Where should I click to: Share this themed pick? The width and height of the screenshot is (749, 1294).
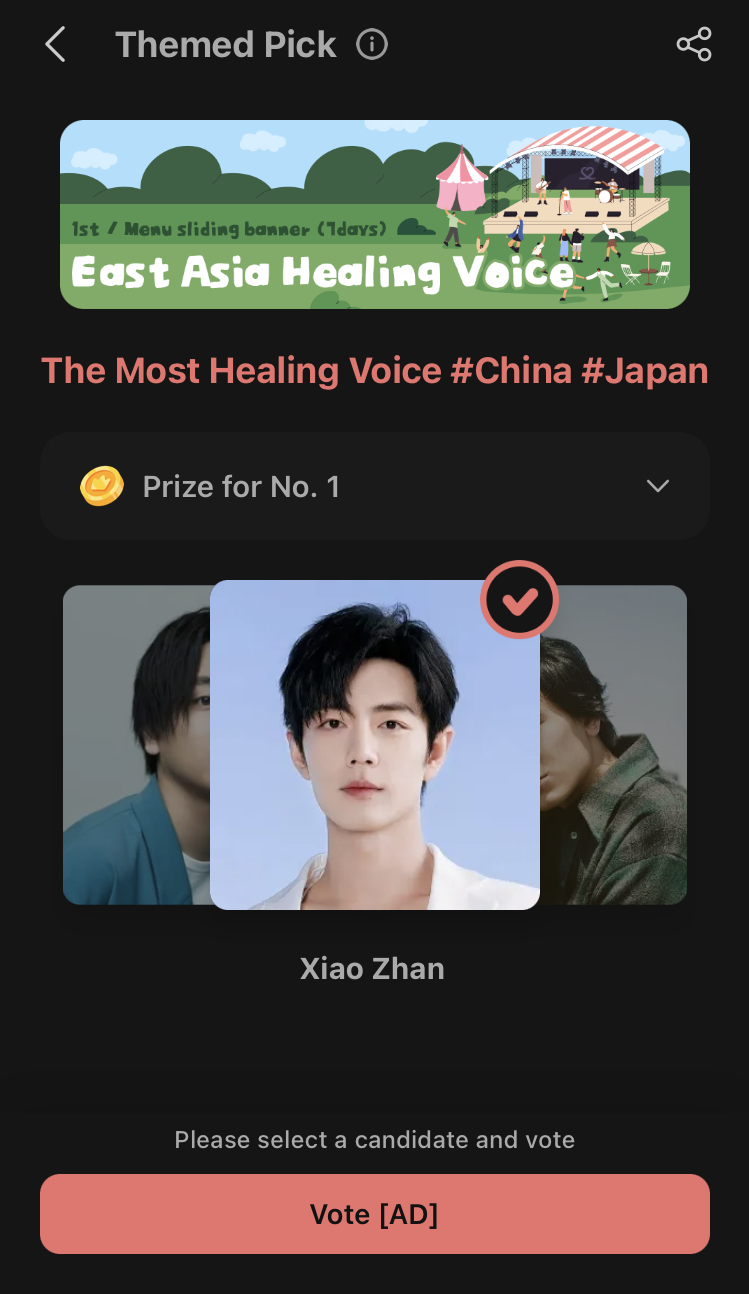point(693,45)
